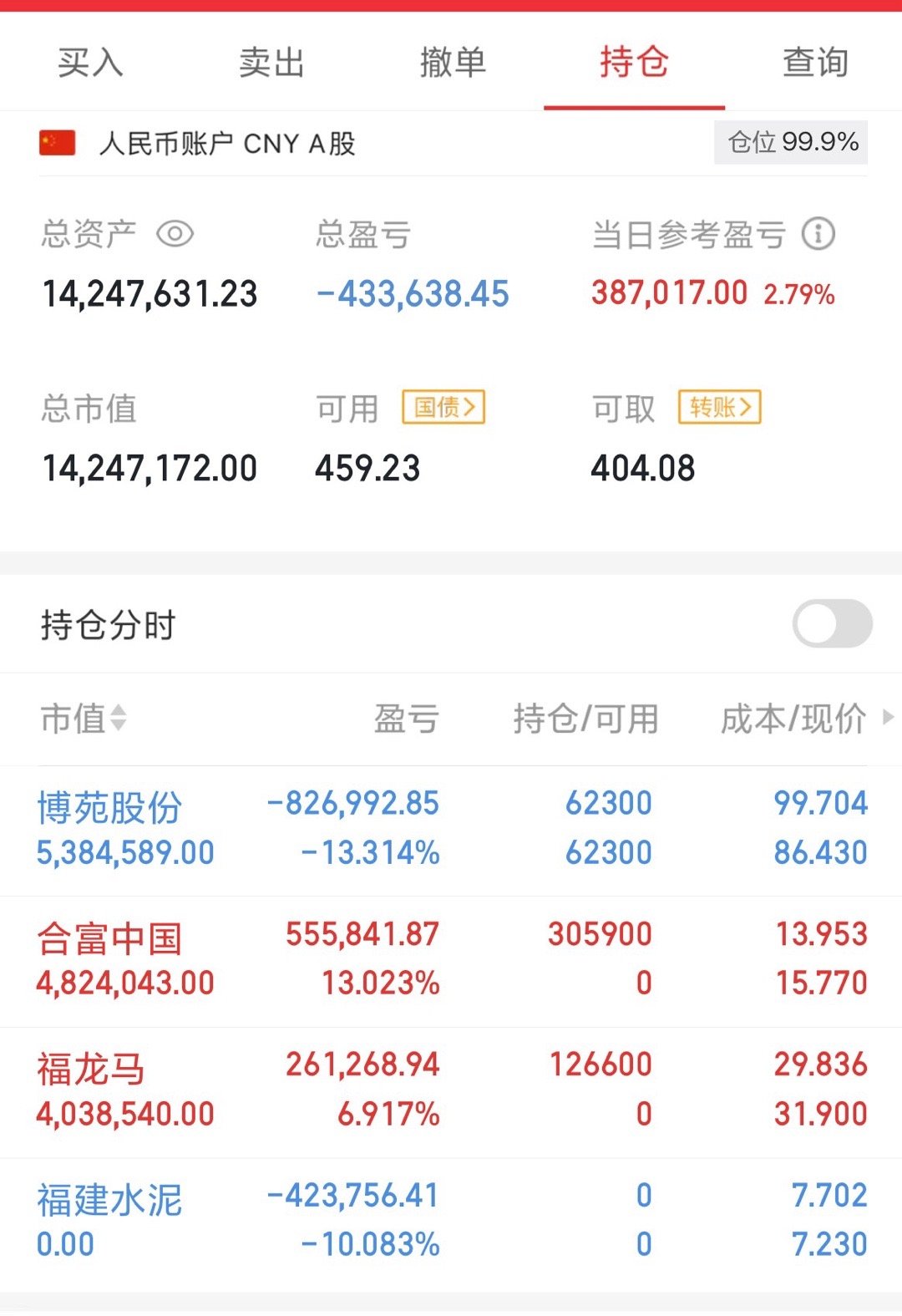This screenshot has height=1316, width=902.
Task: Tap the 转账 button
Action: [719, 407]
